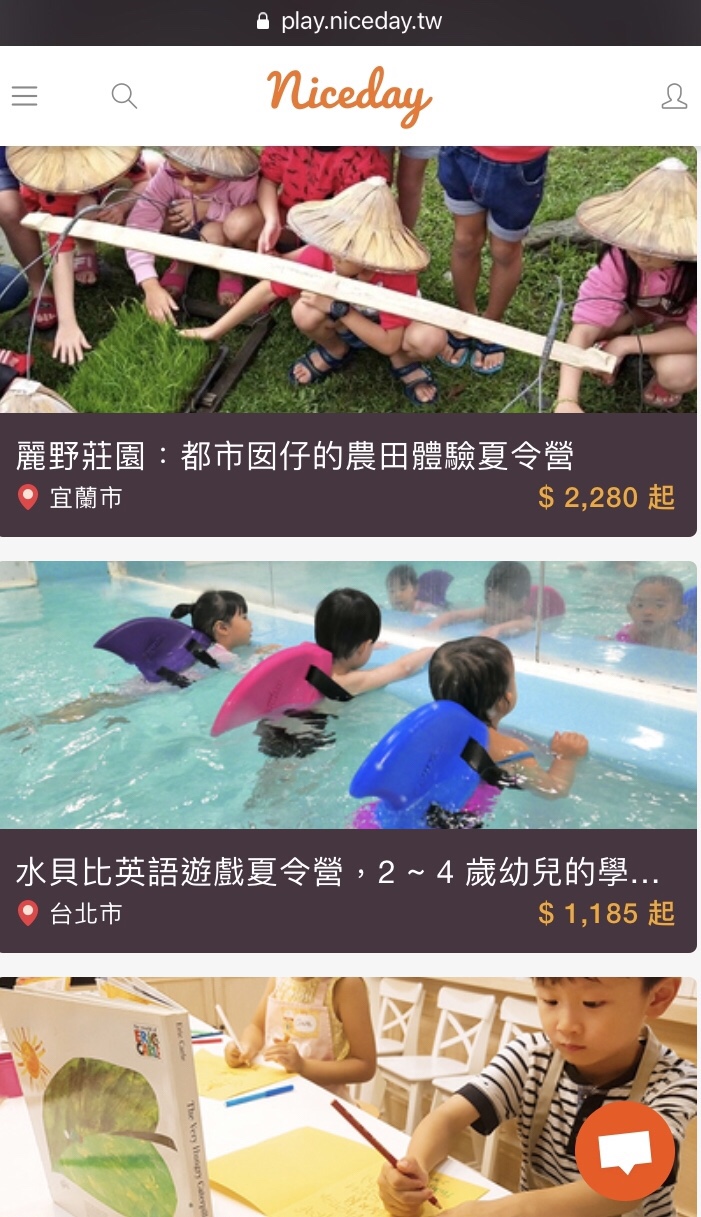Open the search magnifier
This screenshot has width=701, height=1217.
click(124, 96)
